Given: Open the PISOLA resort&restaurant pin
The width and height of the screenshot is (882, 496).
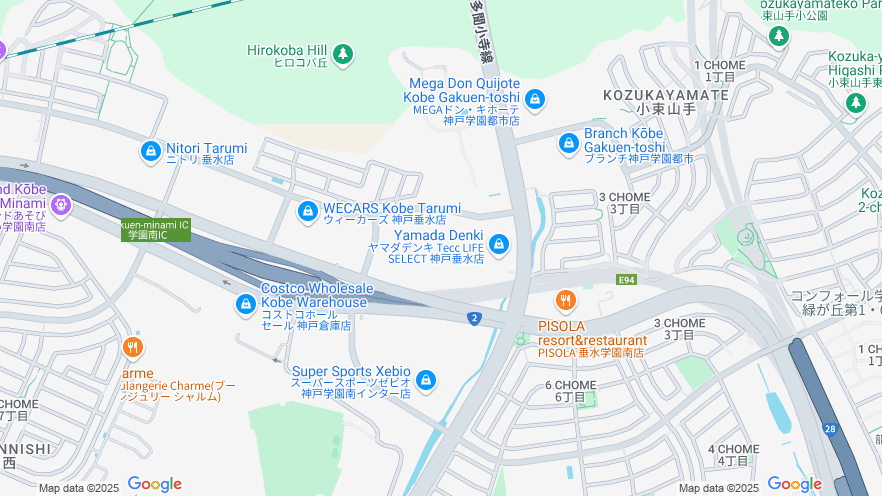Looking at the screenshot, I should coord(566,299).
